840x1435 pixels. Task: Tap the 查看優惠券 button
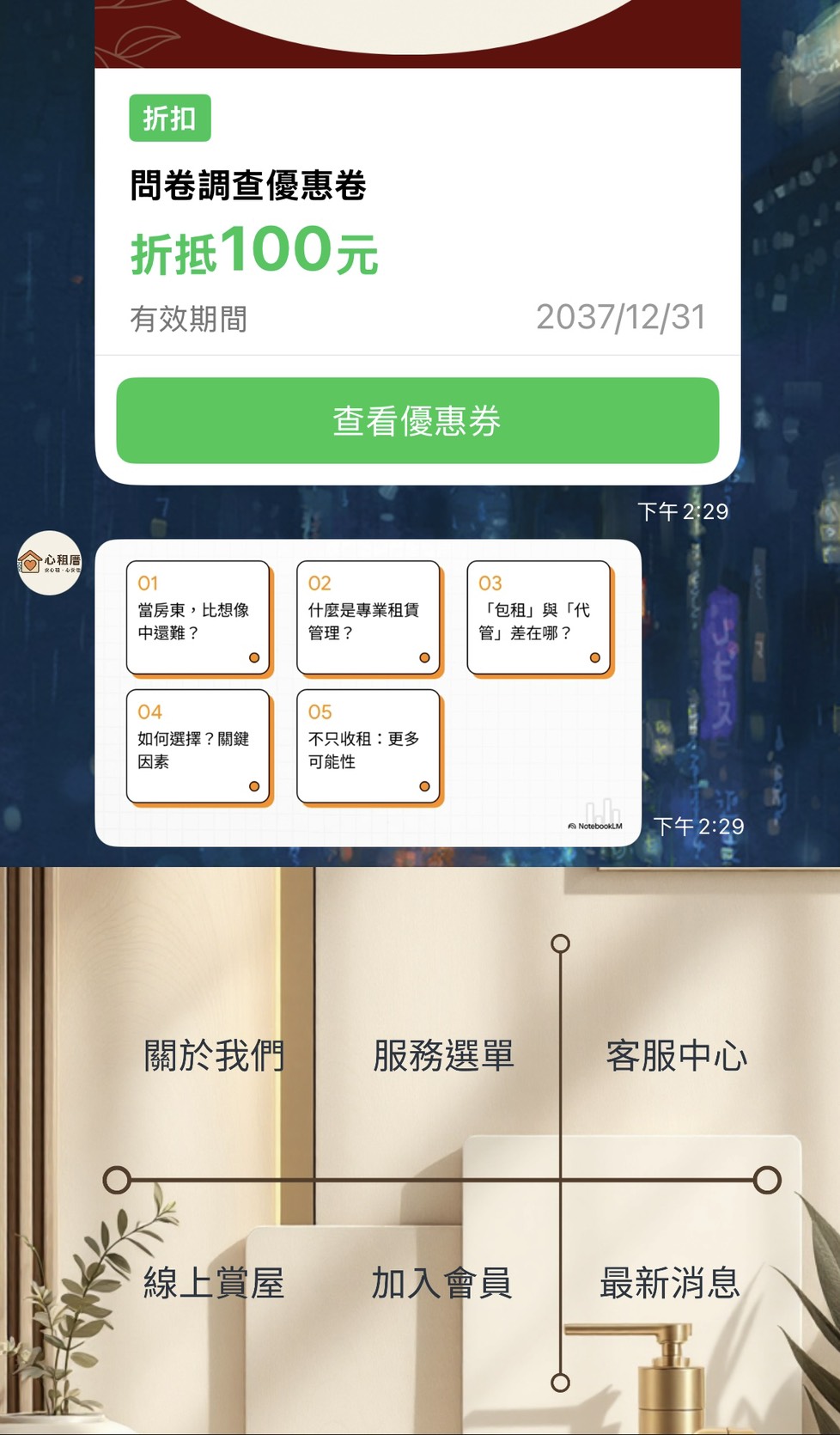(417, 421)
